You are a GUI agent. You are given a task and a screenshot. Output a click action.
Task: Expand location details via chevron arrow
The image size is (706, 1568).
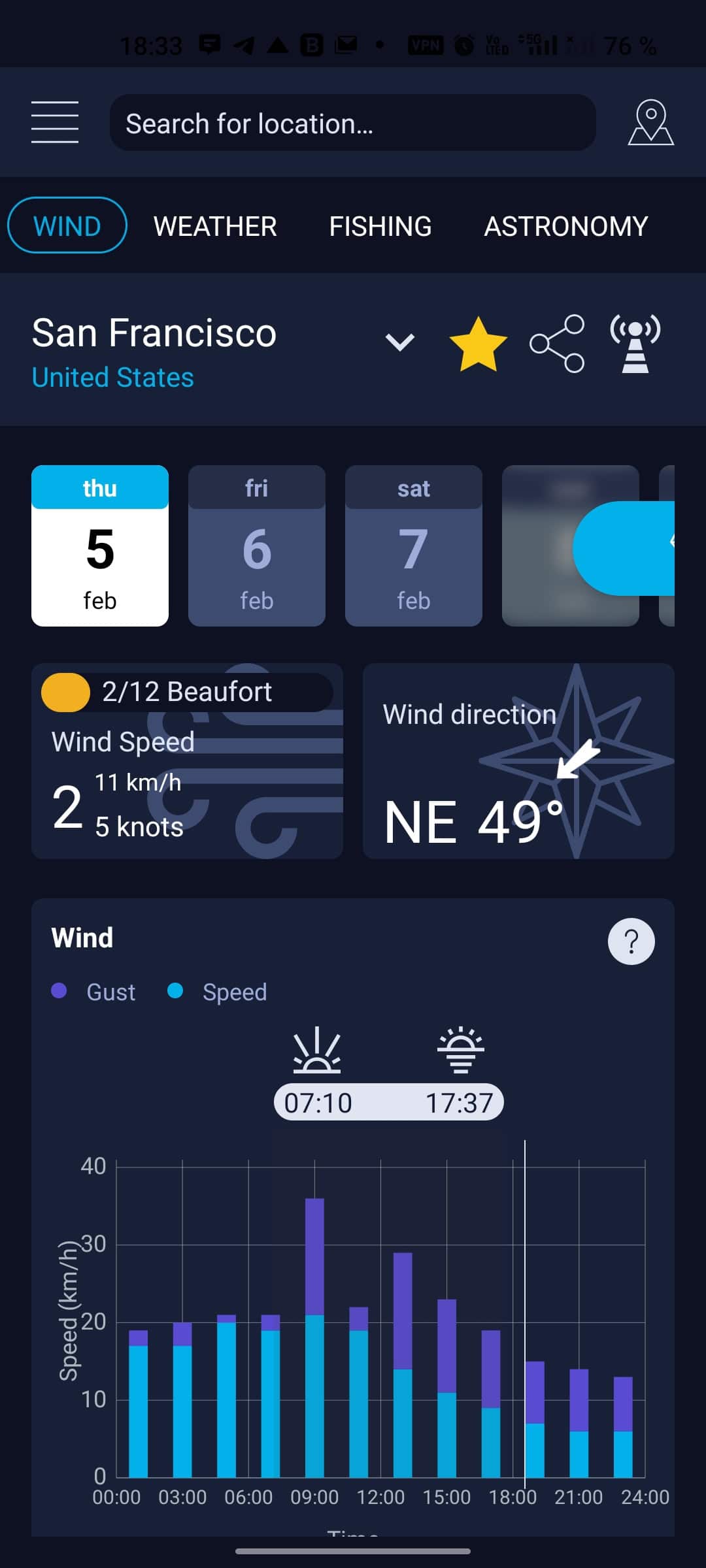399,342
